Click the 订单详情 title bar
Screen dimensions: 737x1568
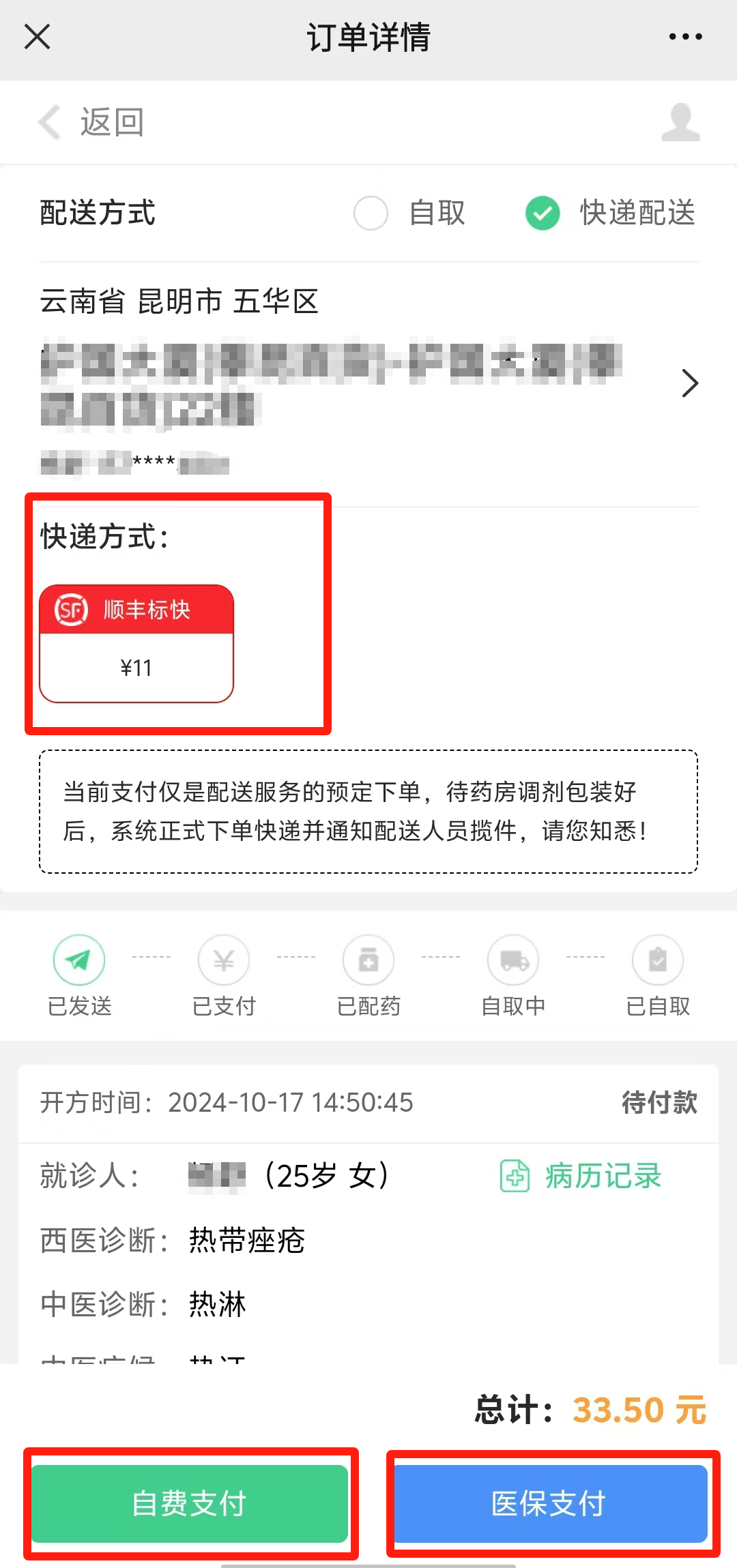click(369, 39)
